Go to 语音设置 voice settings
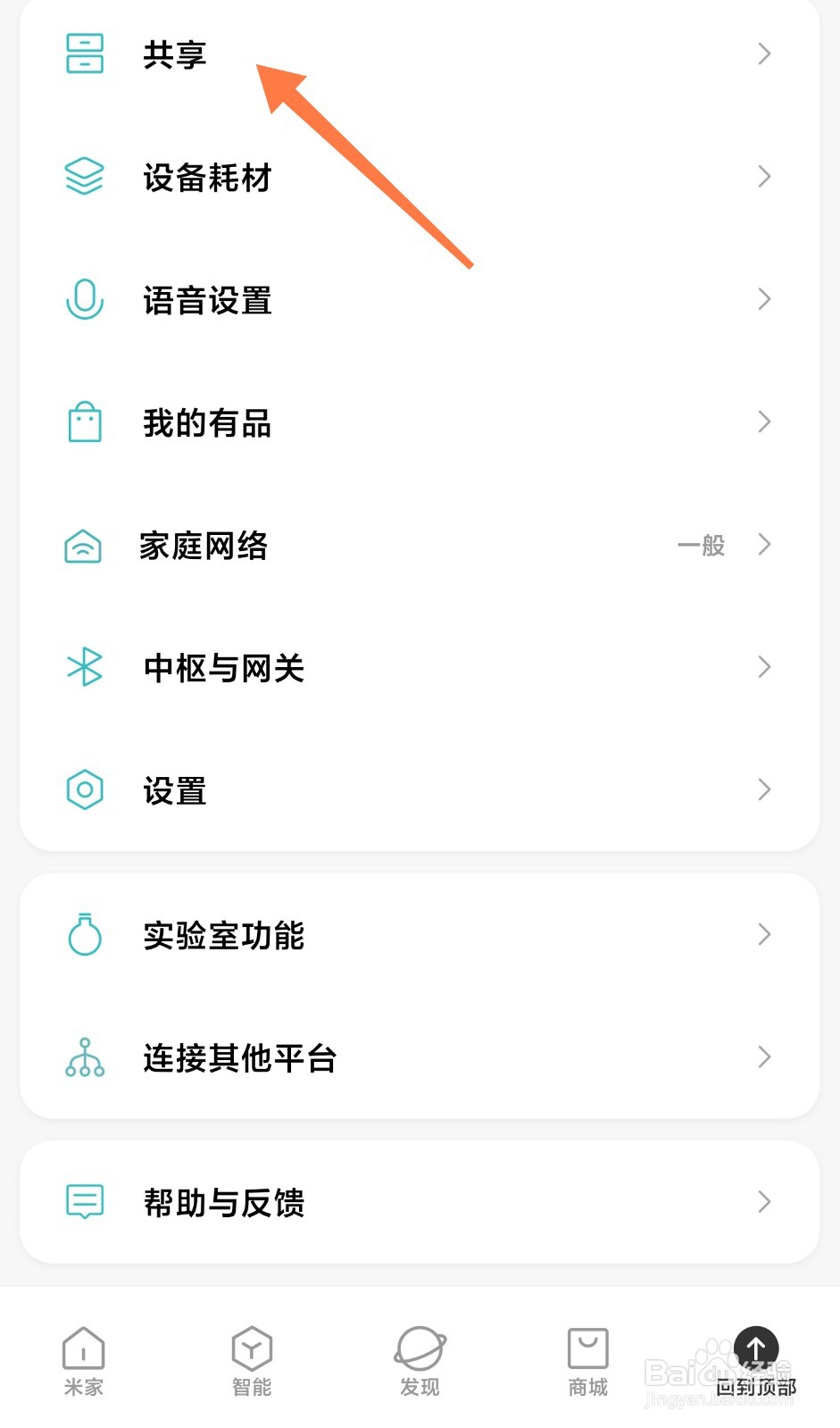This screenshot has height=1428, width=840. point(420,300)
